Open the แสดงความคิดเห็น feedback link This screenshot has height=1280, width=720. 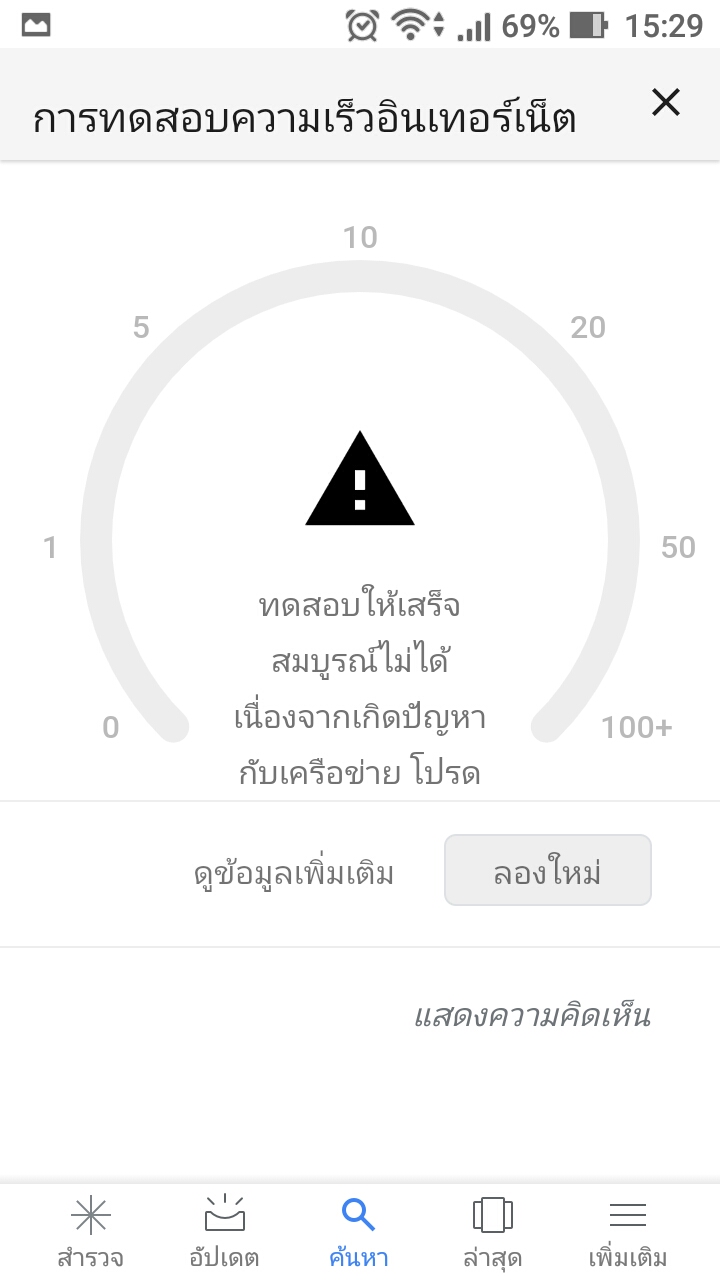tap(532, 1016)
